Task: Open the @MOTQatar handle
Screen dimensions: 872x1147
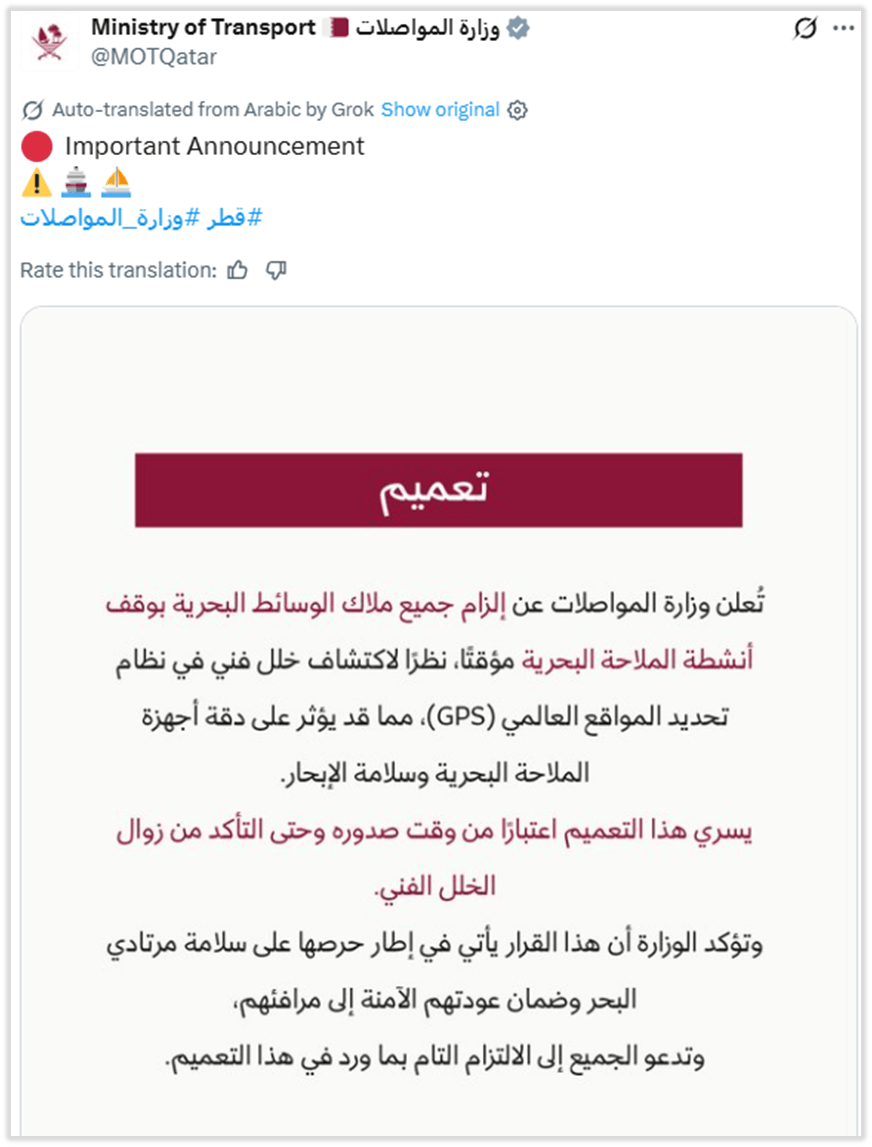Action: click(x=153, y=57)
